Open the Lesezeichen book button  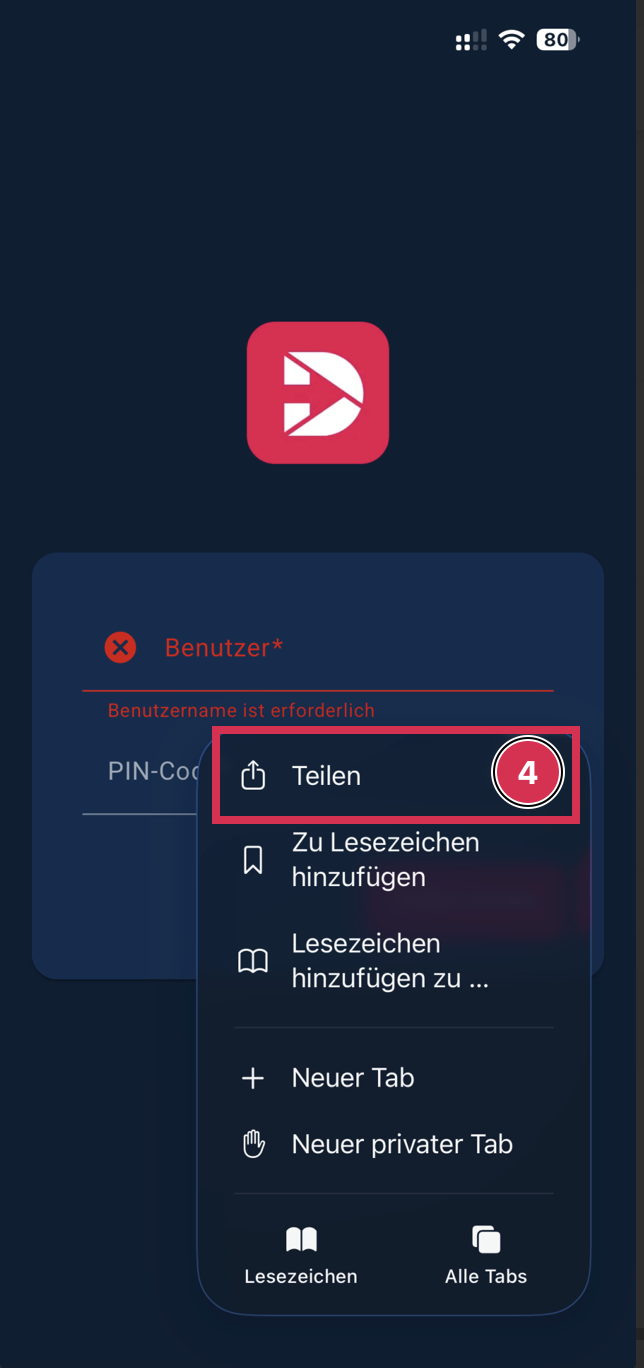(301, 1256)
